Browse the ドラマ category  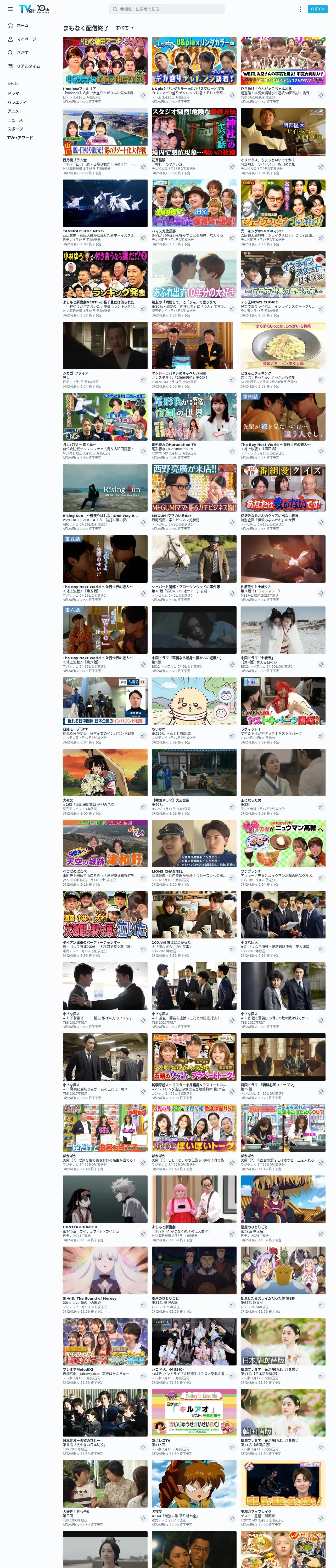click(13, 93)
